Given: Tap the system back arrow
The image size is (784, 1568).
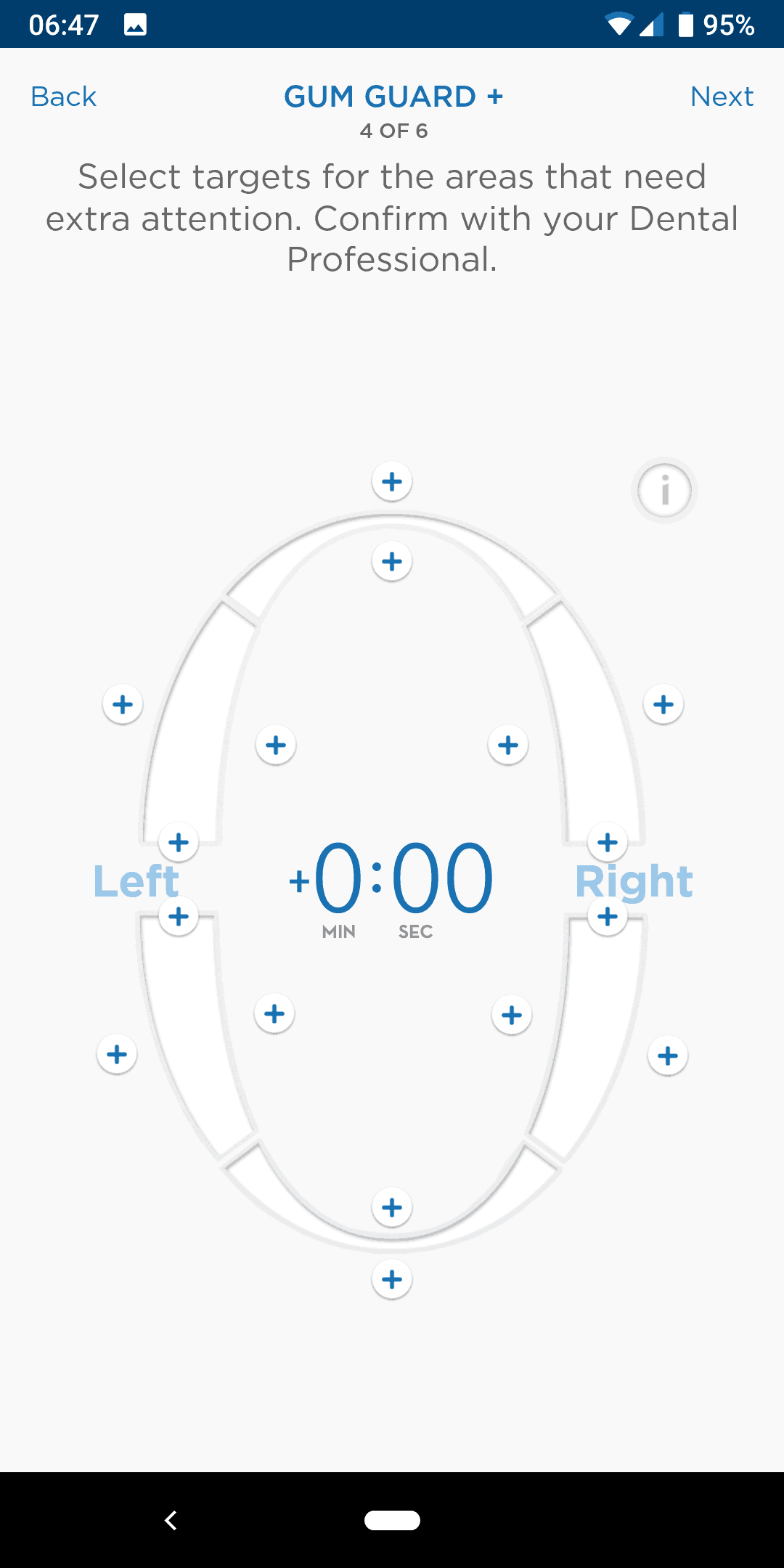Looking at the screenshot, I should [171, 1520].
